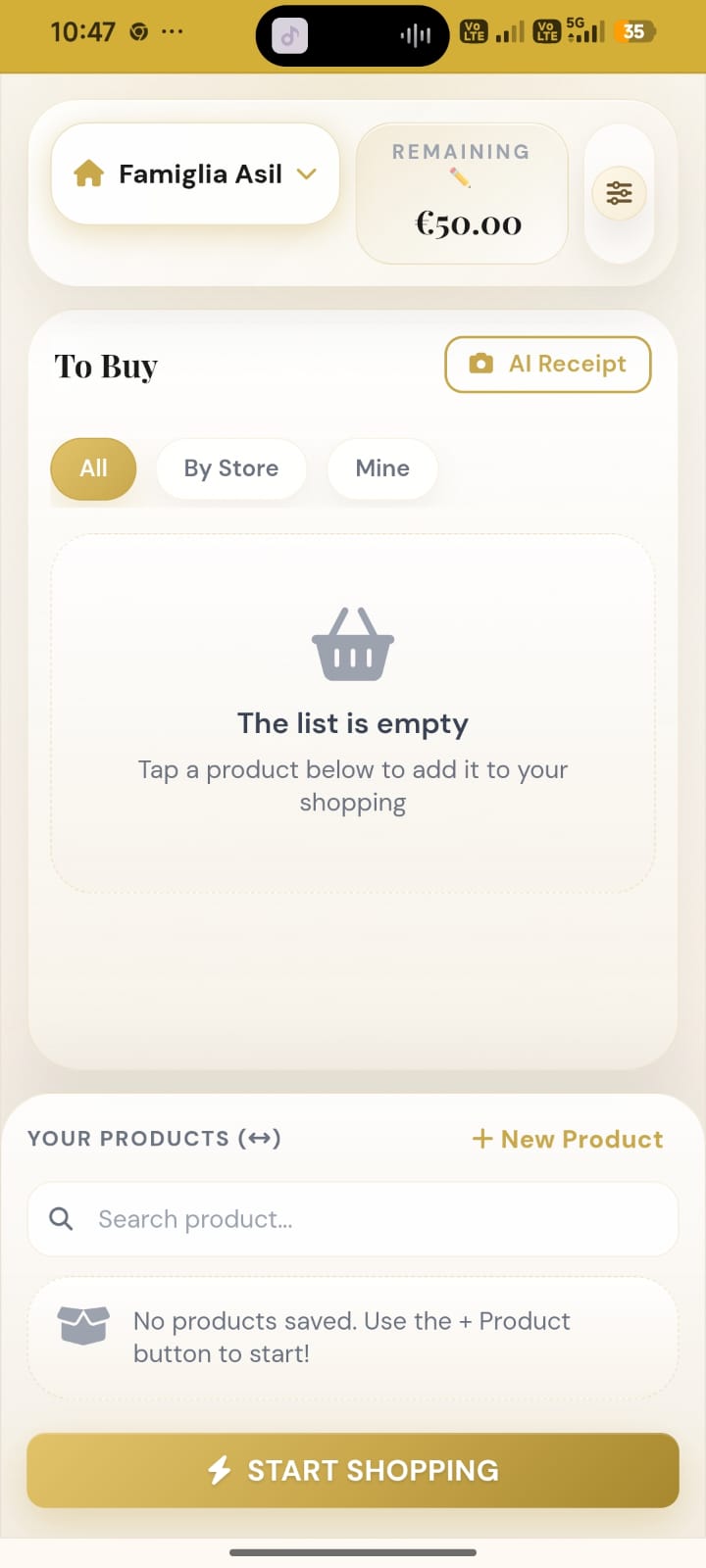Click the open box icon near no products message

pyautogui.click(x=82, y=1326)
